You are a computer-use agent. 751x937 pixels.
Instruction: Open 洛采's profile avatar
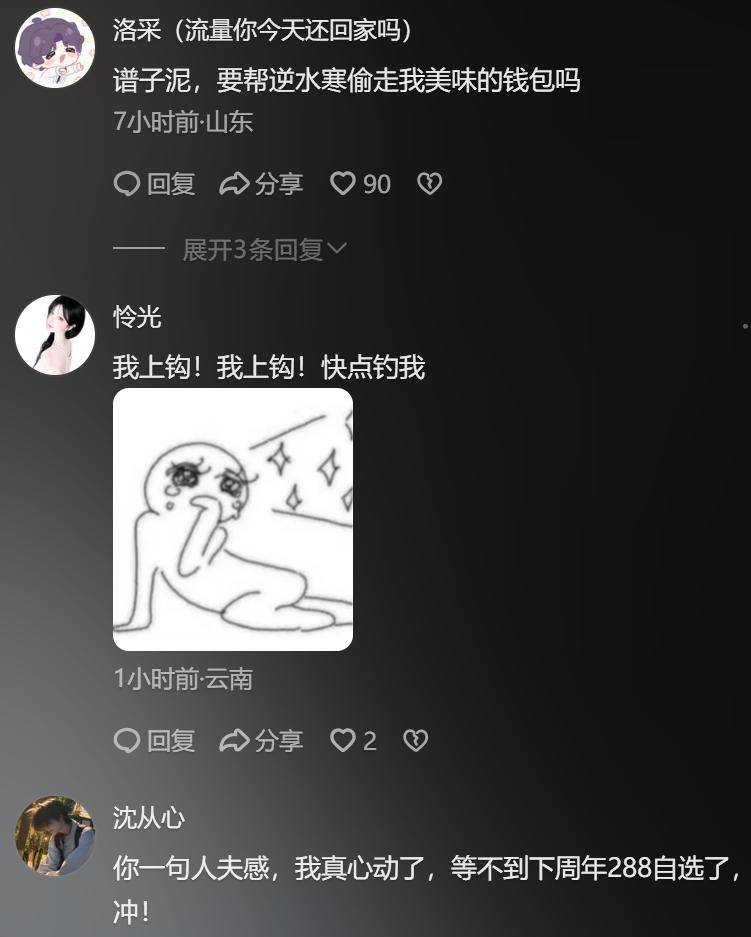point(55,48)
